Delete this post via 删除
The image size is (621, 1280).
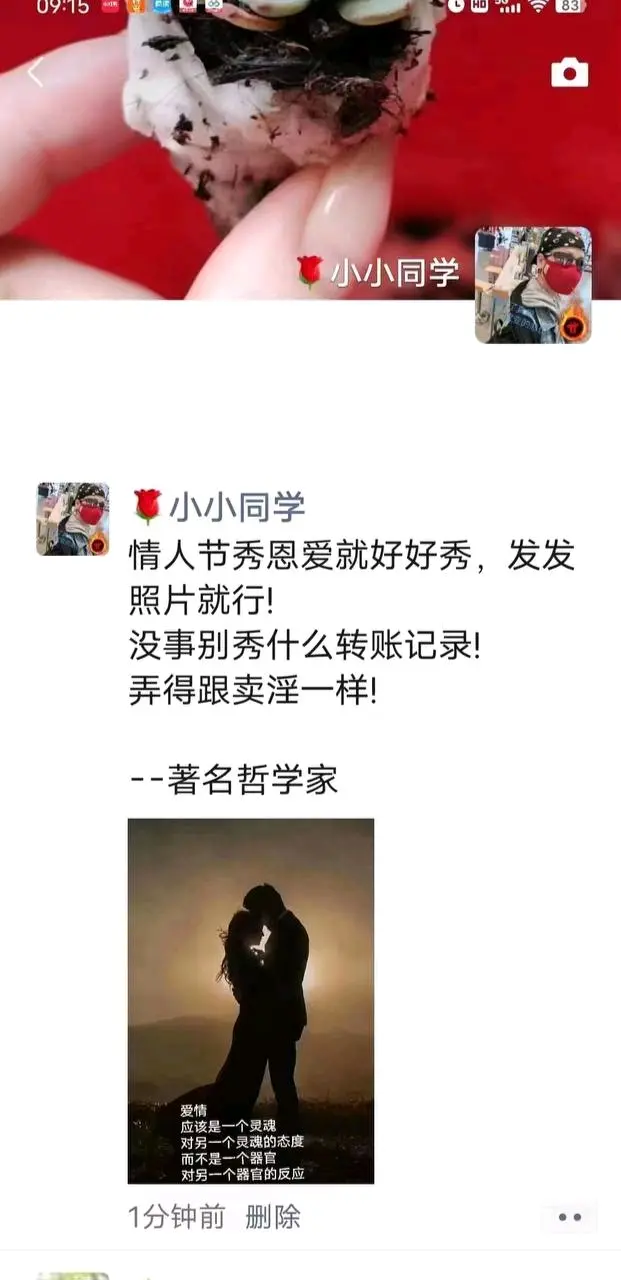272,1217
